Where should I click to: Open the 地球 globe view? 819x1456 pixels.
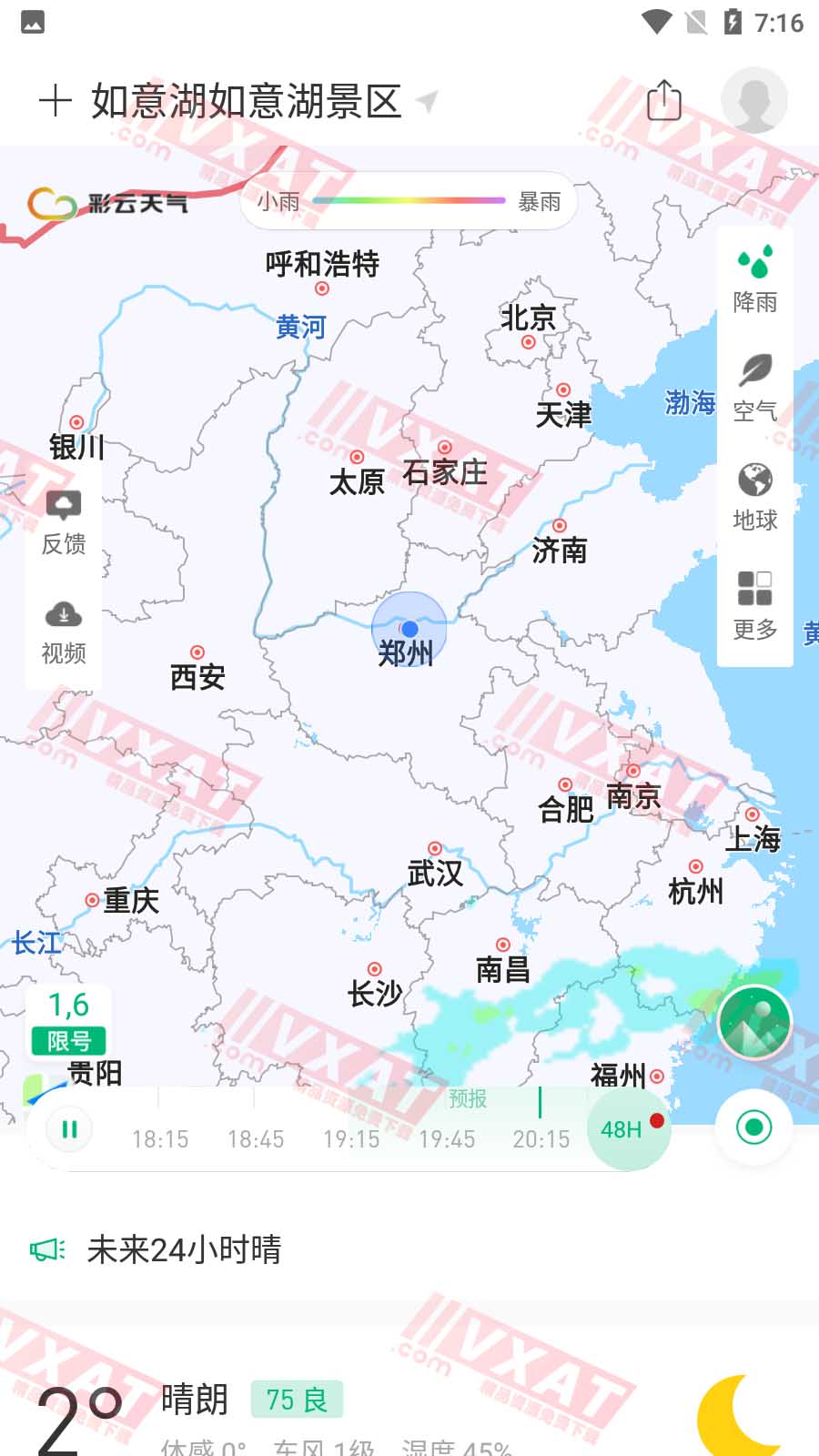[755, 497]
